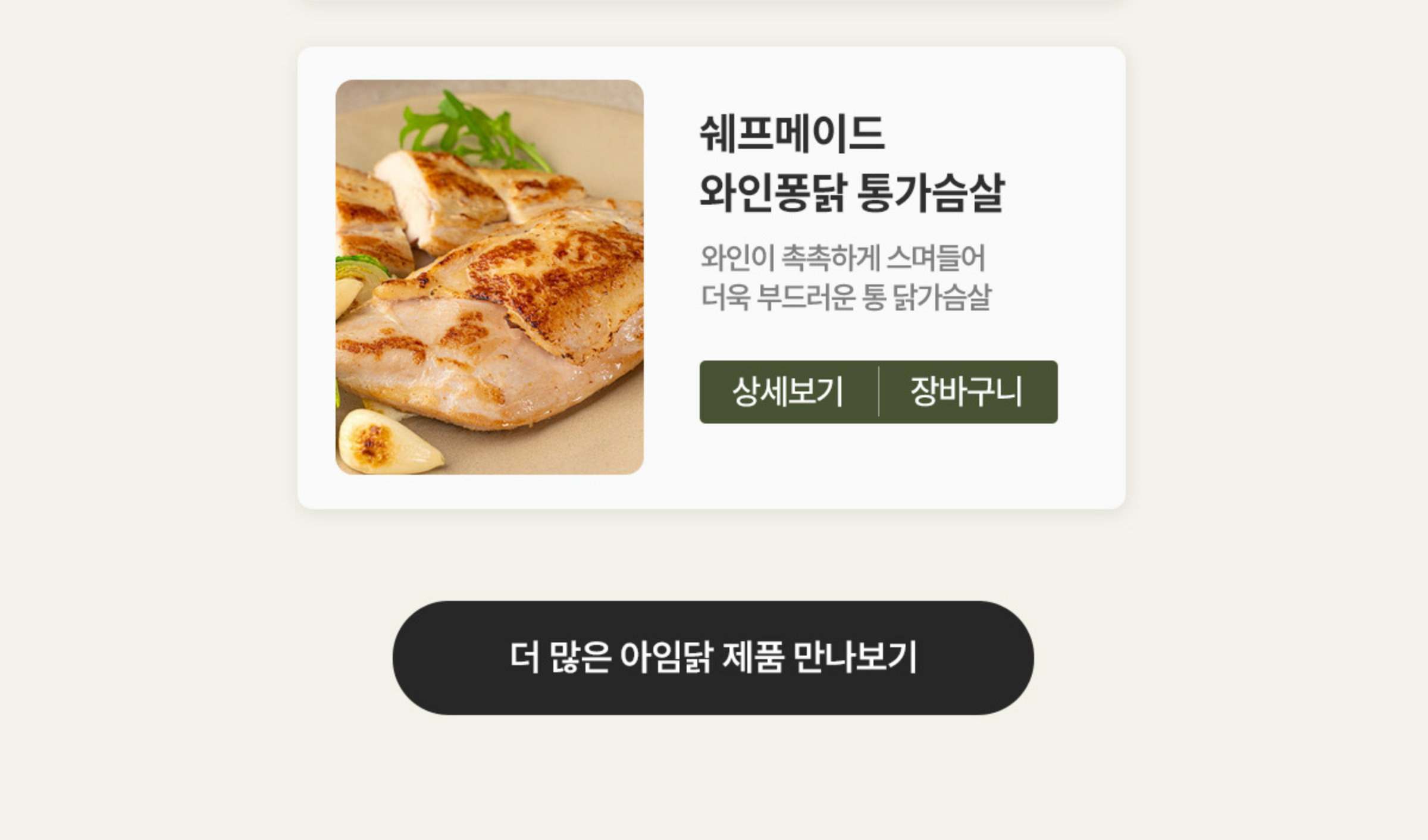Open 더 많은 아임닭 제품 만나보기
Image resolution: width=1428 pixels, height=840 pixels.
click(713, 657)
